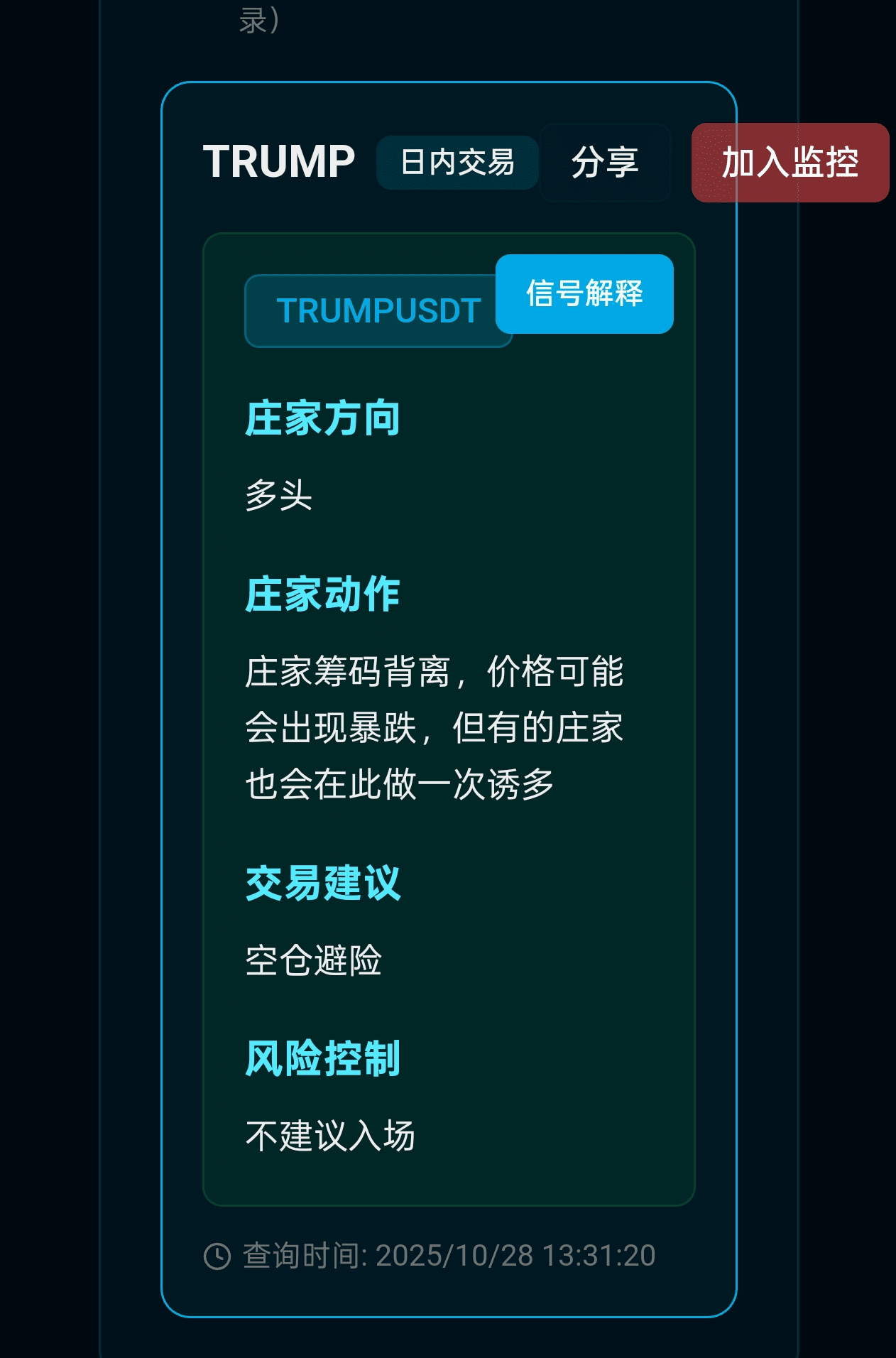This screenshot has height=1358, width=896.
Task: Tap the 分享 share button
Action: click(x=605, y=163)
